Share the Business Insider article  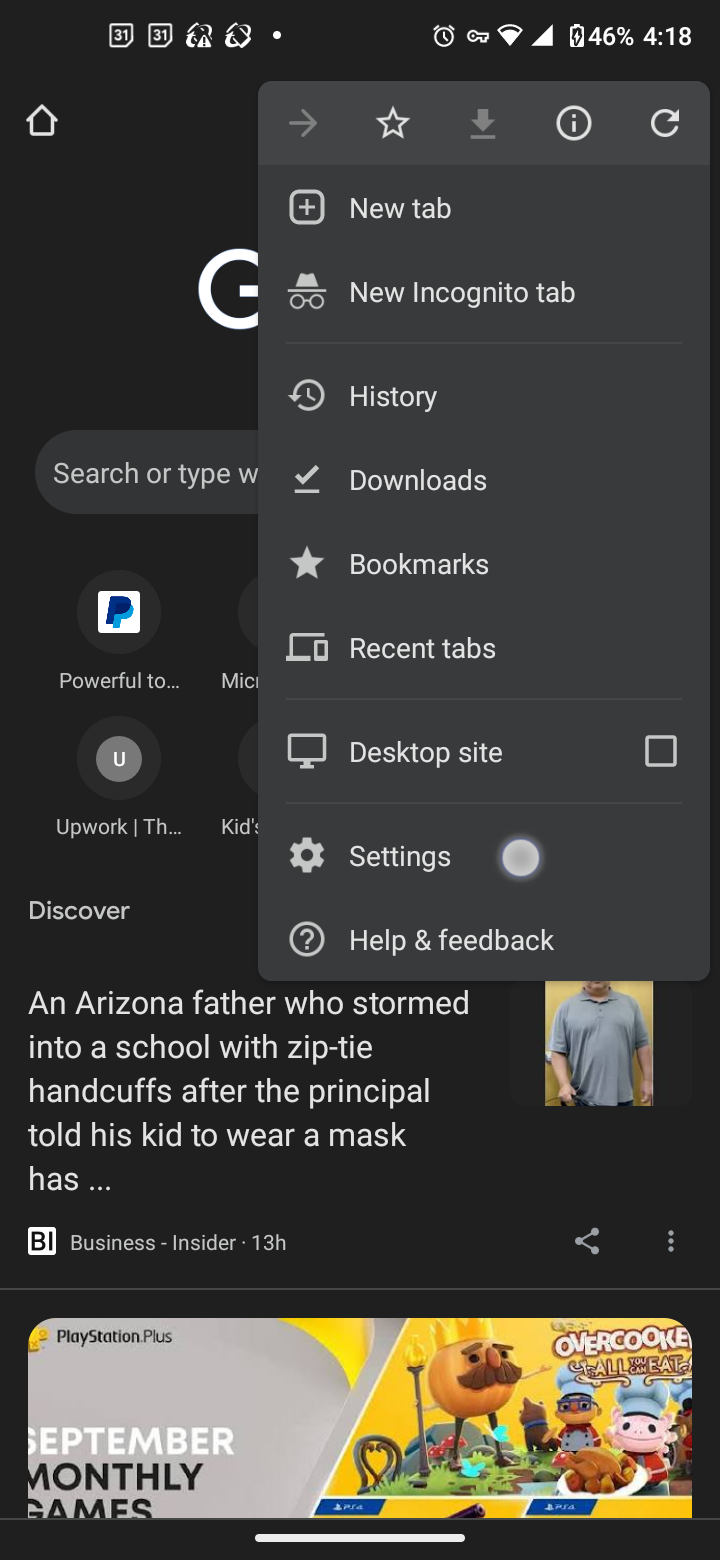pyautogui.click(x=587, y=1242)
